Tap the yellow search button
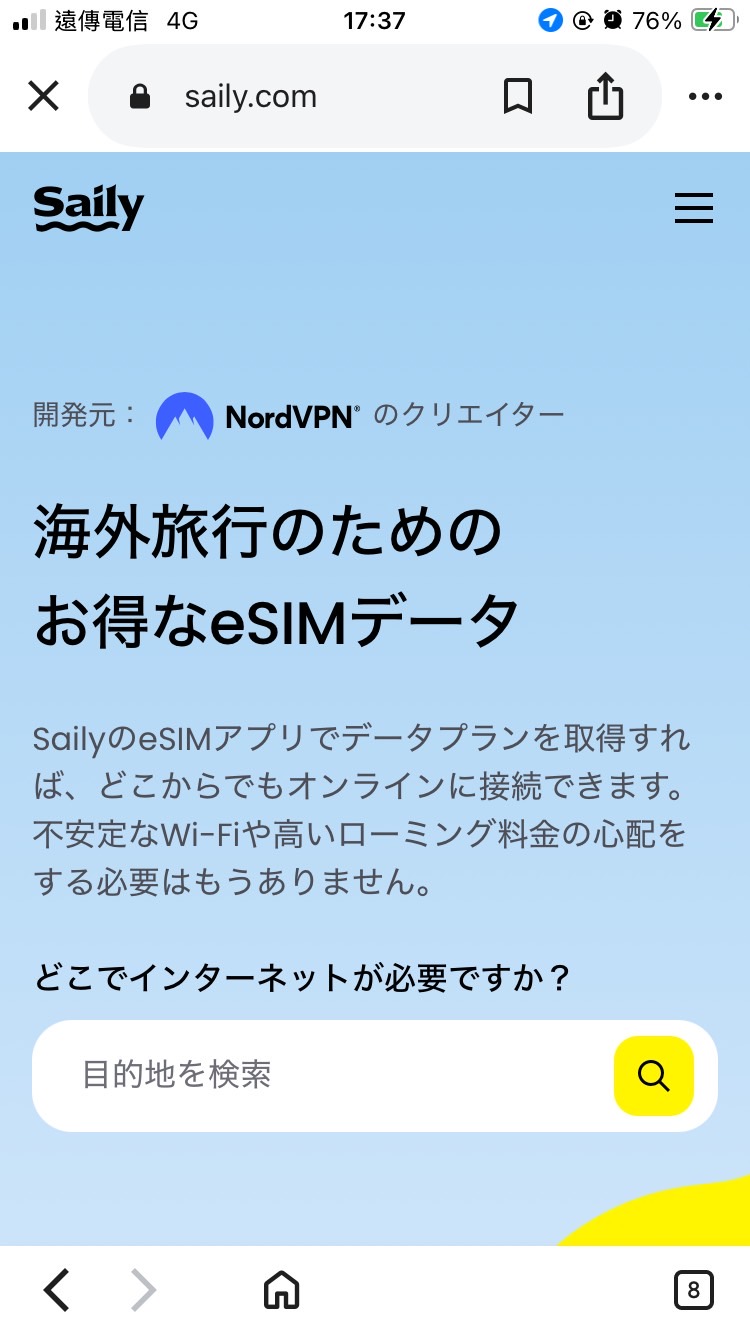The image size is (750, 1334). [x=653, y=1076]
